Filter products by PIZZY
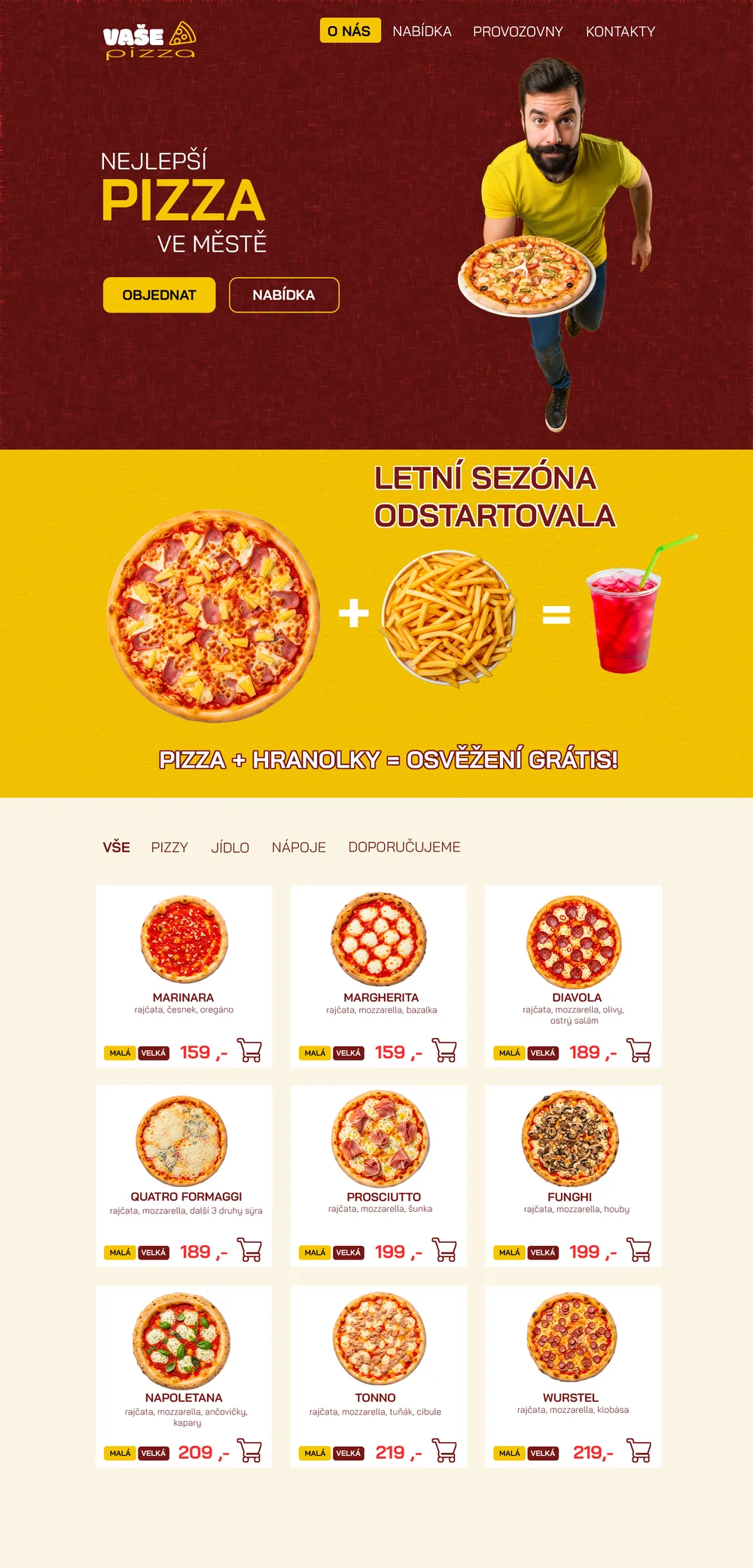Viewport: 753px width, 1568px height. (x=169, y=848)
